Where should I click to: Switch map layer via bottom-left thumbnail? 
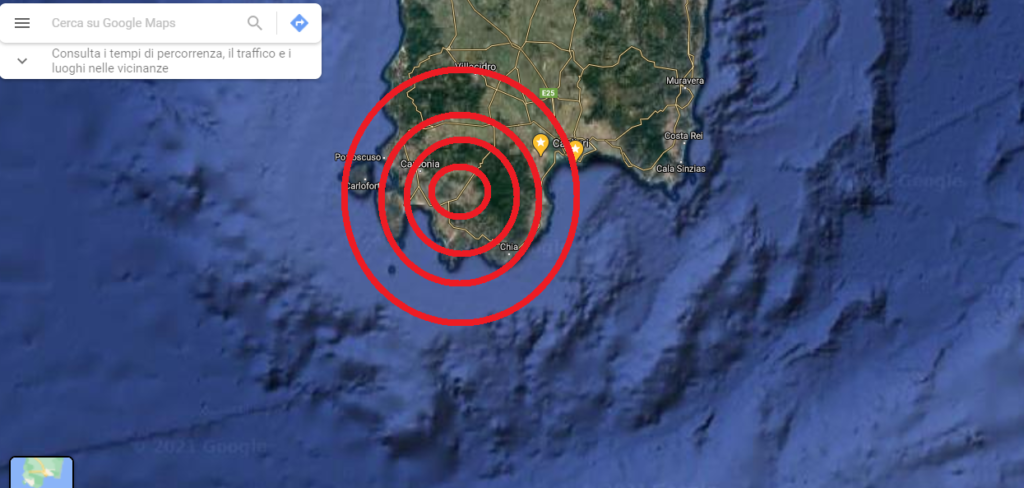[x=41, y=473]
